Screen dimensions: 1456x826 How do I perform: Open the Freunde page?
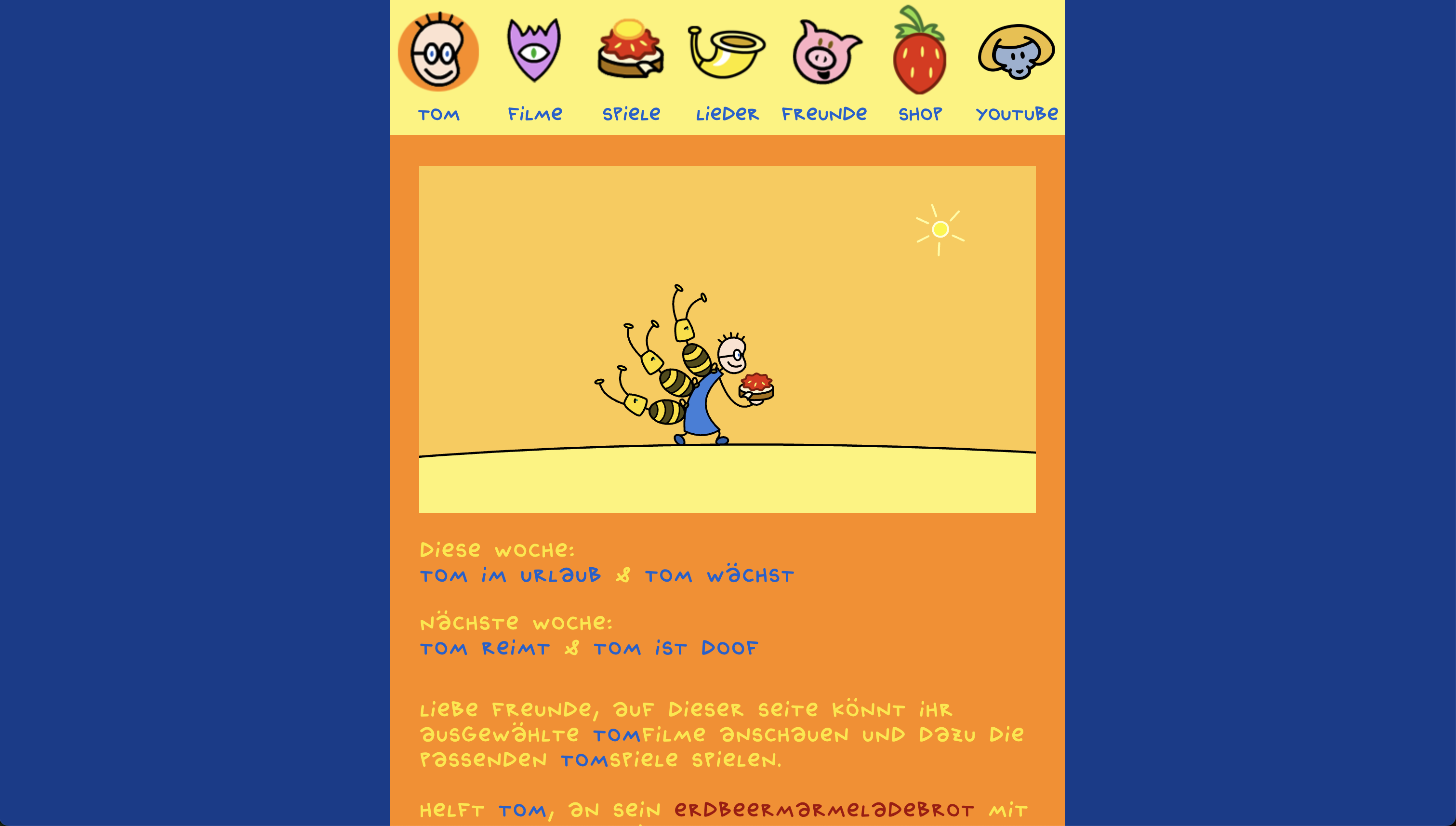(x=823, y=65)
